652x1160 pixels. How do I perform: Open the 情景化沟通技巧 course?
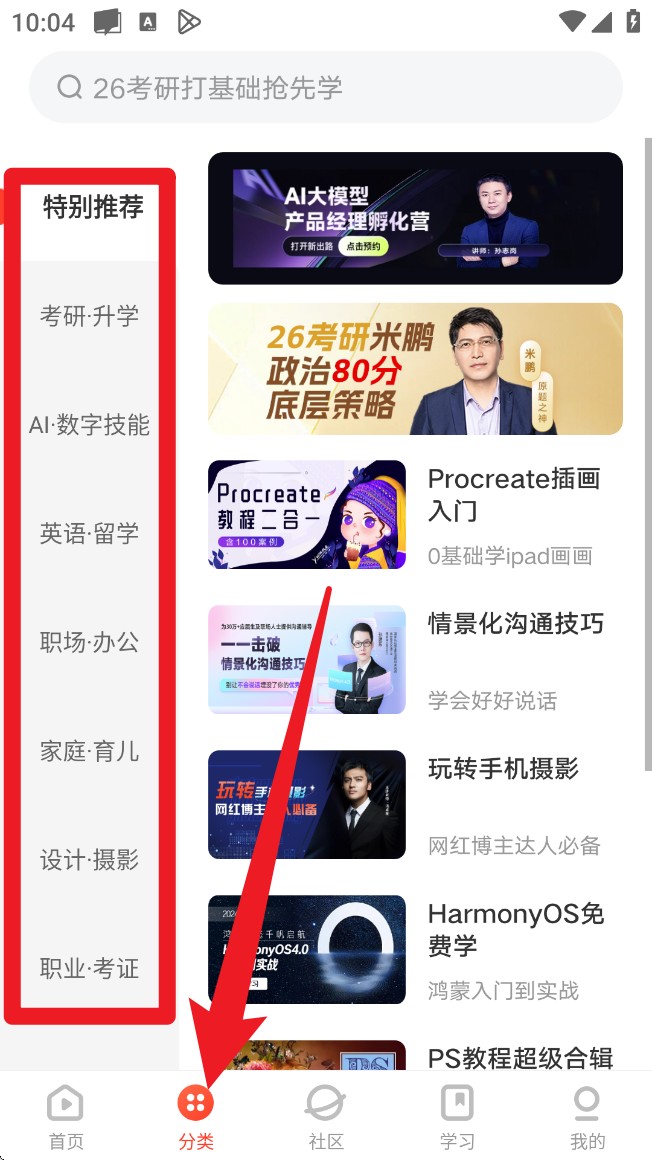pyautogui.click(x=415, y=660)
